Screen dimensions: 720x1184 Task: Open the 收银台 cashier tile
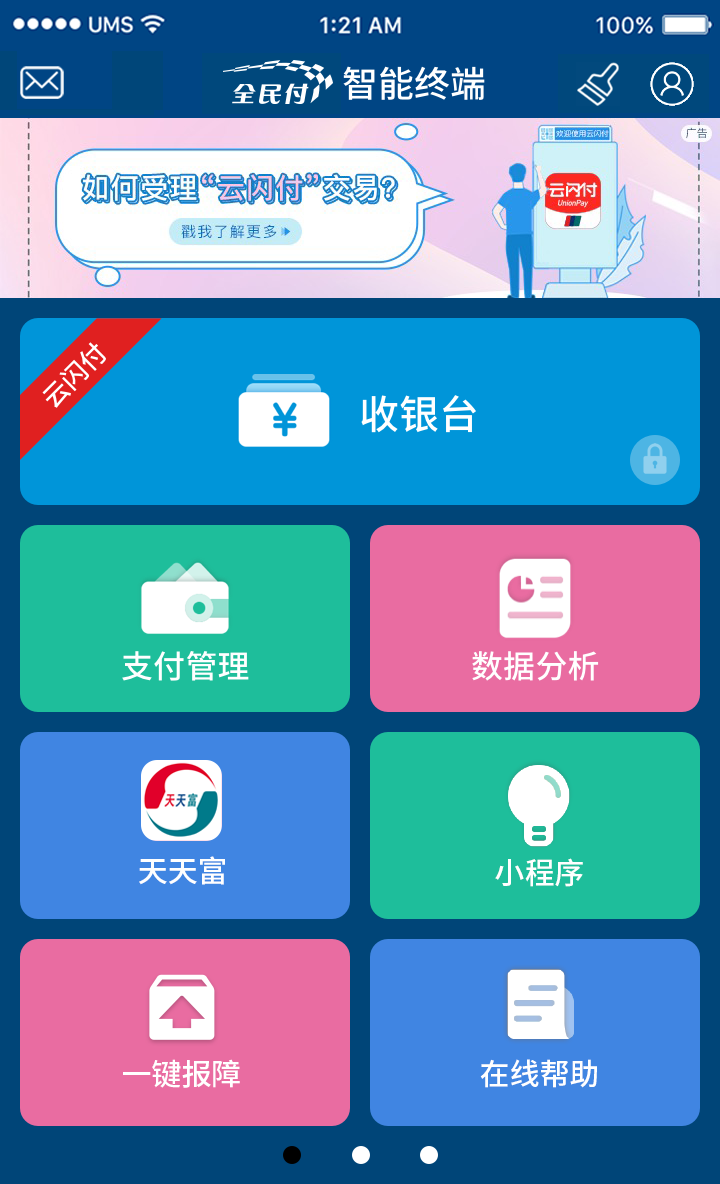tap(360, 412)
